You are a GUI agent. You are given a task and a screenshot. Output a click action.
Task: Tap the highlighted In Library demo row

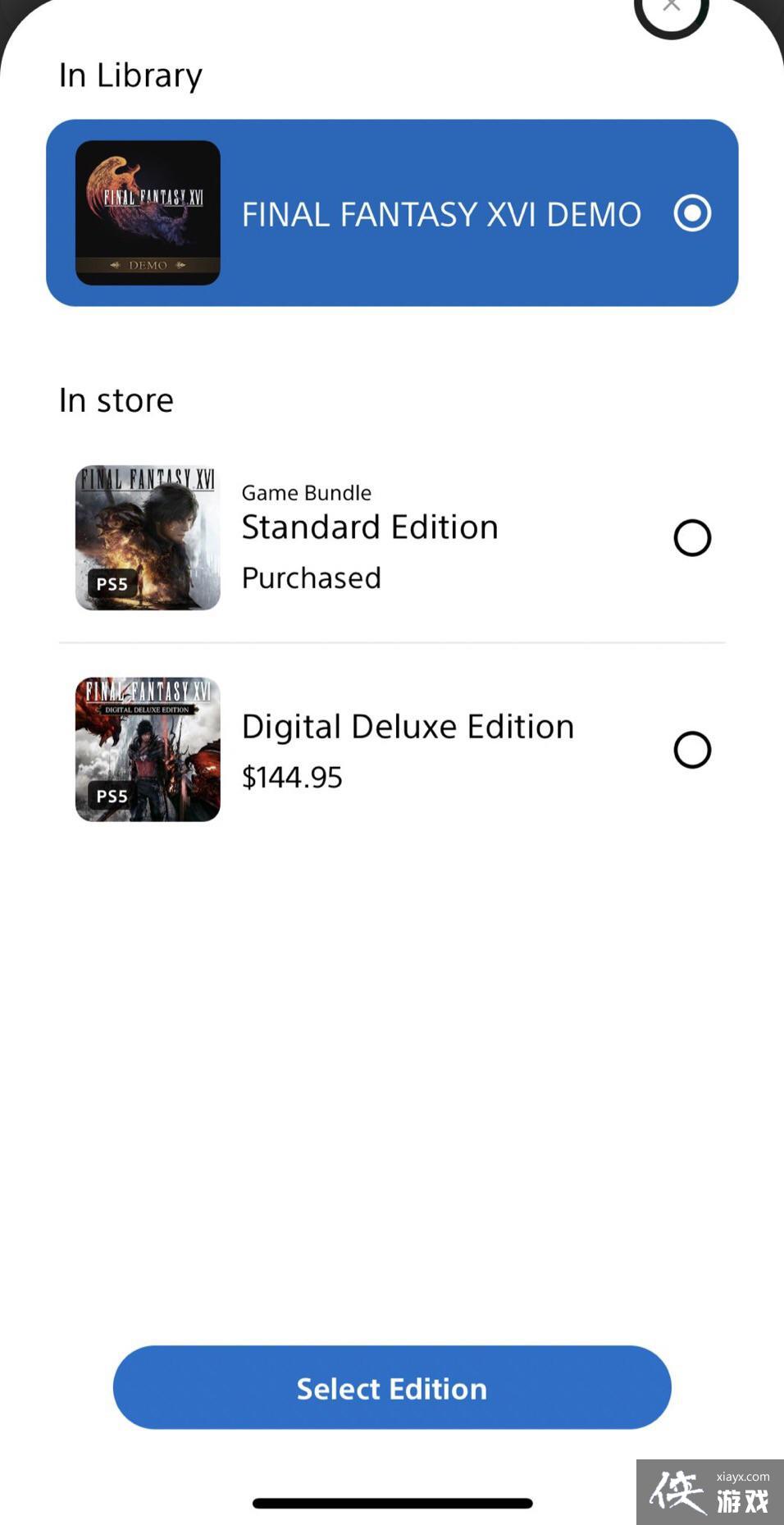(x=392, y=212)
